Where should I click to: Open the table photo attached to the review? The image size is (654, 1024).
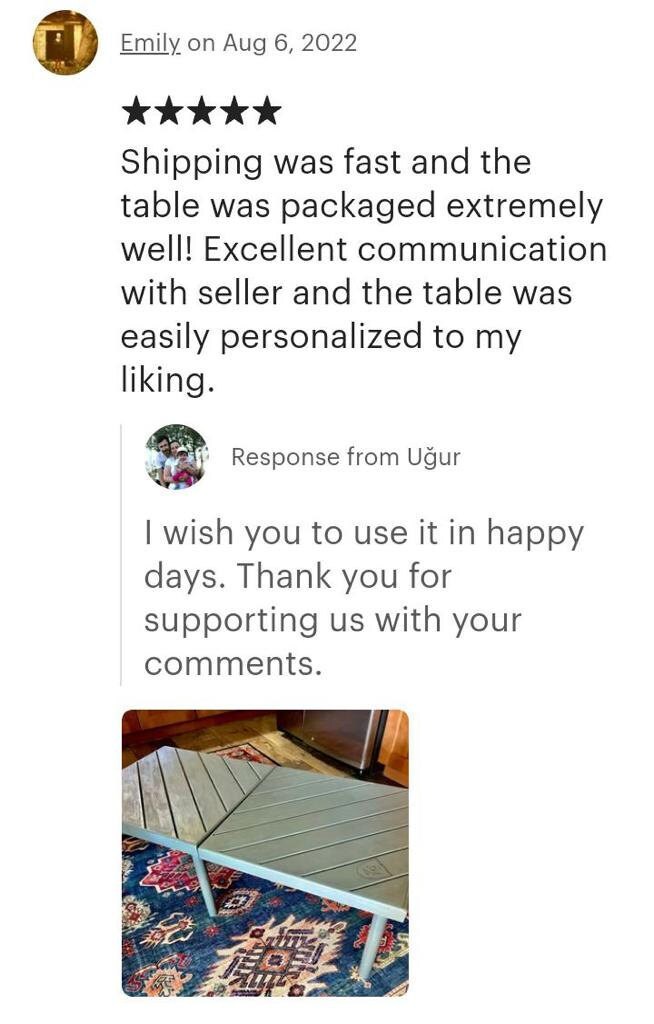[265, 853]
